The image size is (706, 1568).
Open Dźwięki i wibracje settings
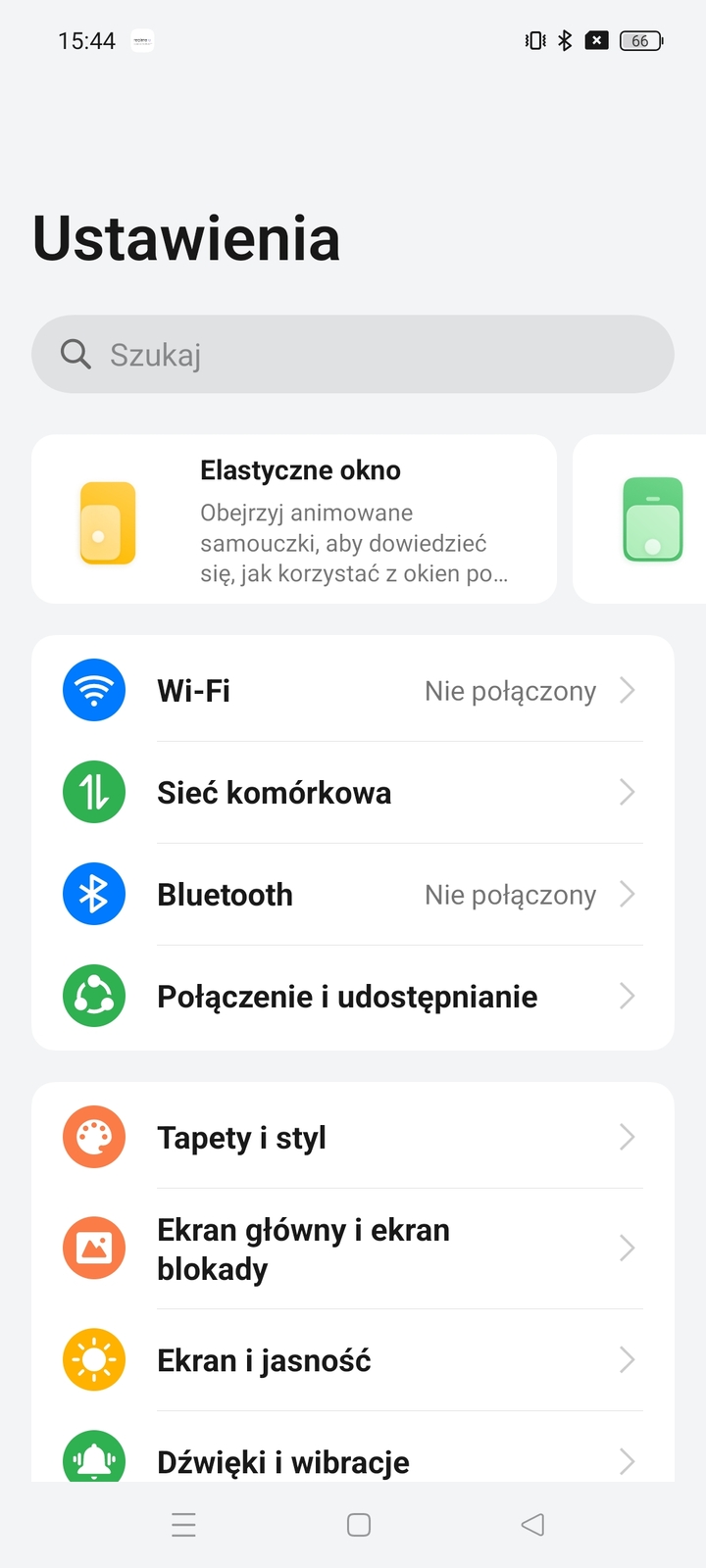(353, 1460)
